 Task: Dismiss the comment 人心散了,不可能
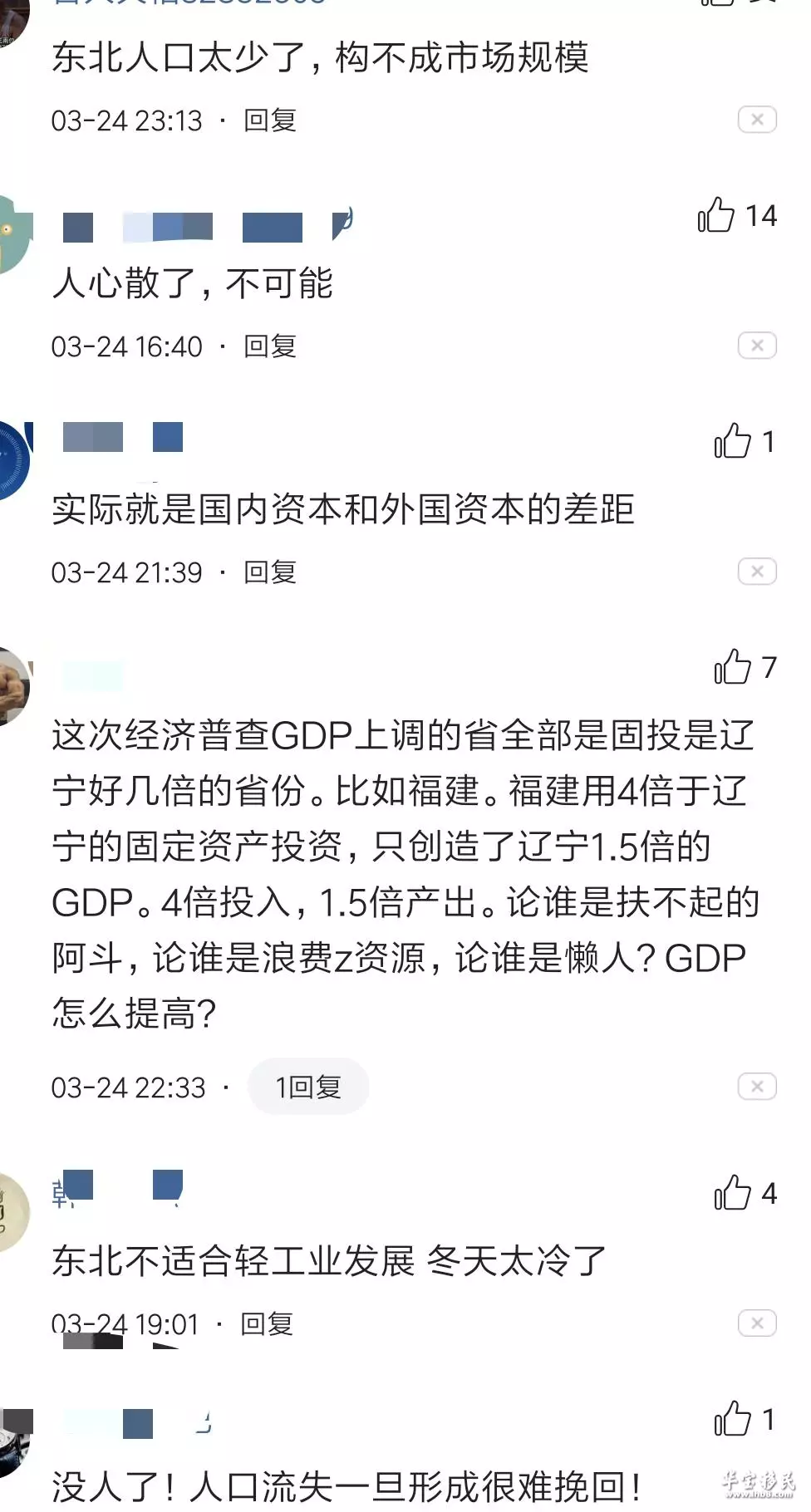click(757, 346)
